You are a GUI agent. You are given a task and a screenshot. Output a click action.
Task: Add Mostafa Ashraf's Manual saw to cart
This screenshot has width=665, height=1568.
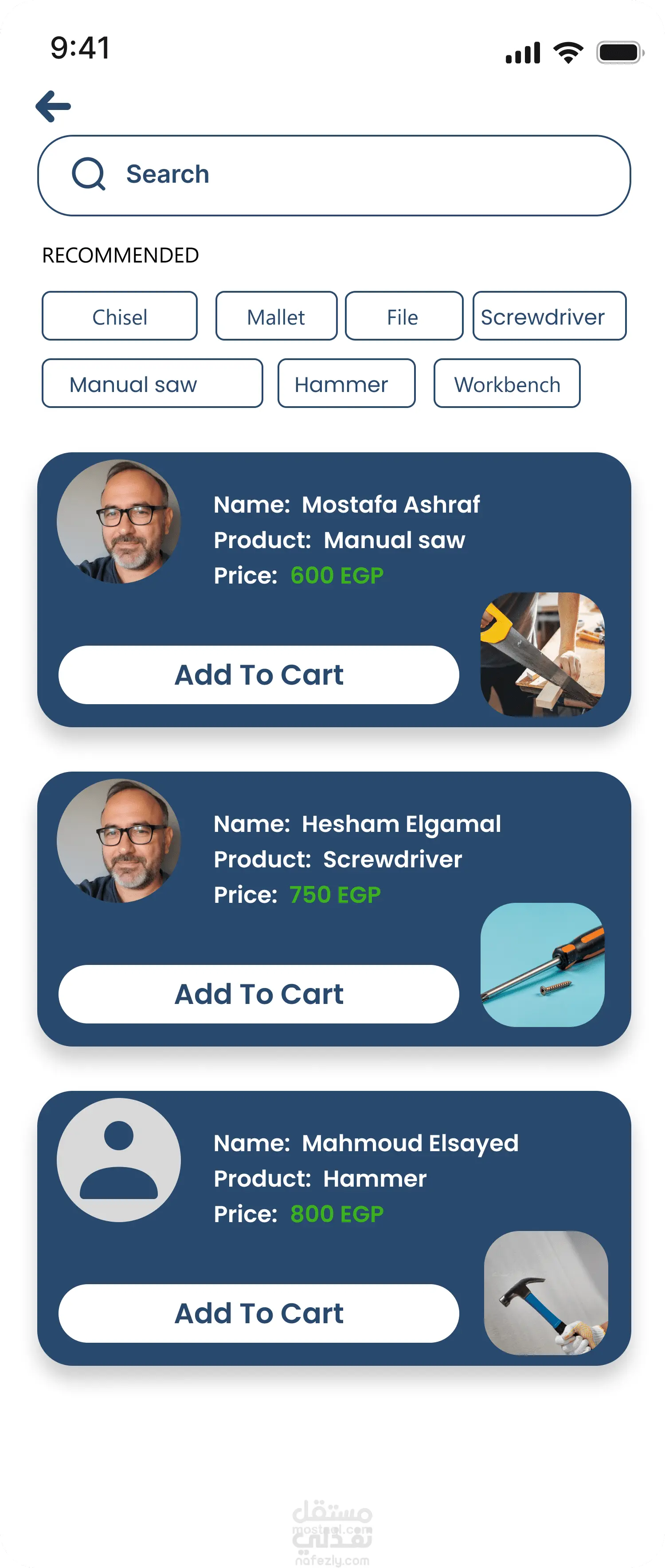click(x=258, y=674)
